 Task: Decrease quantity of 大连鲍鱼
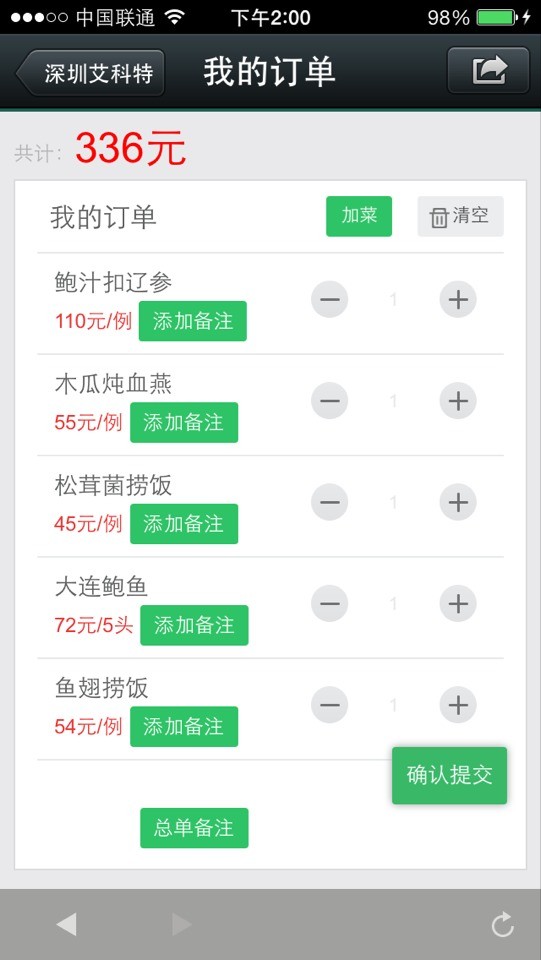tap(330, 604)
